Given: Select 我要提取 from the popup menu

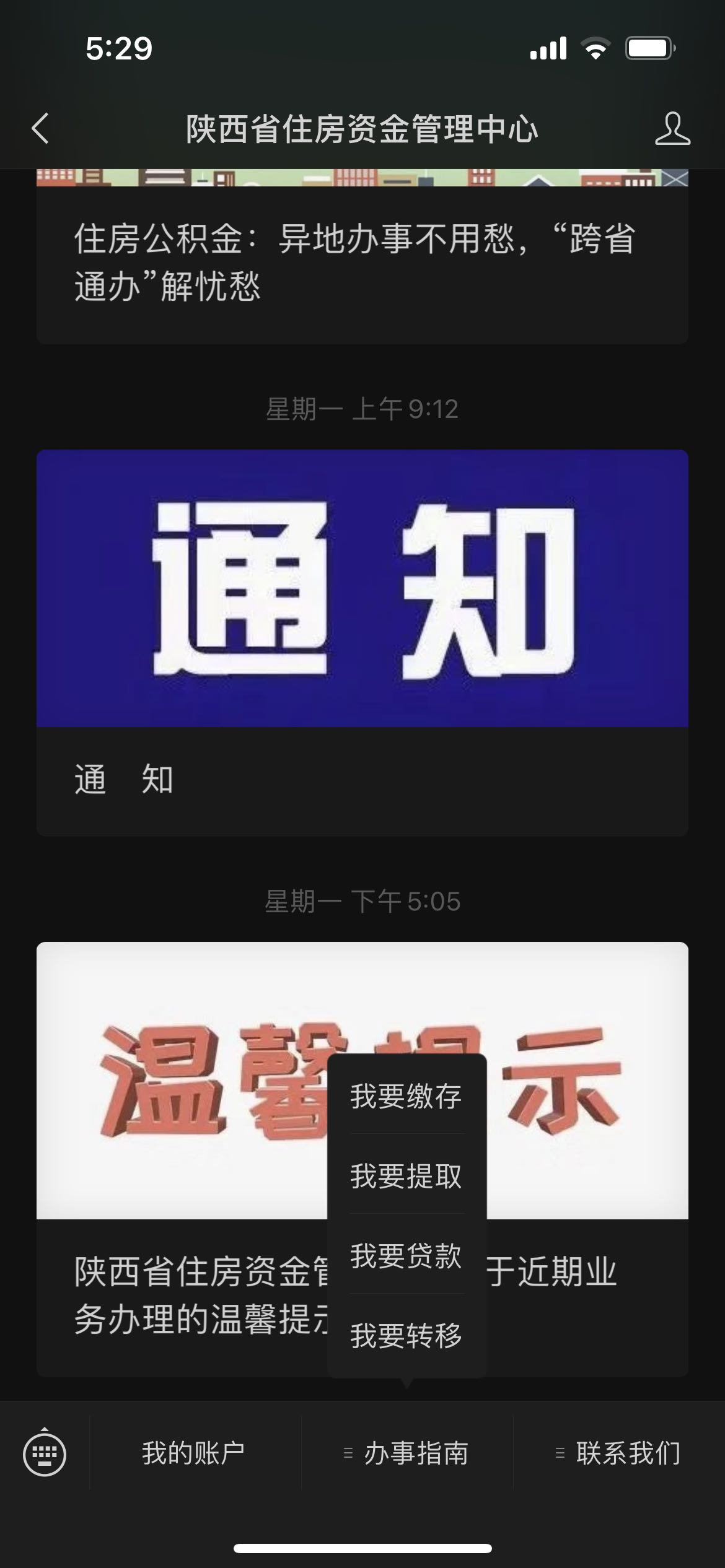Looking at the screenshot, I should click(406, 1176).
